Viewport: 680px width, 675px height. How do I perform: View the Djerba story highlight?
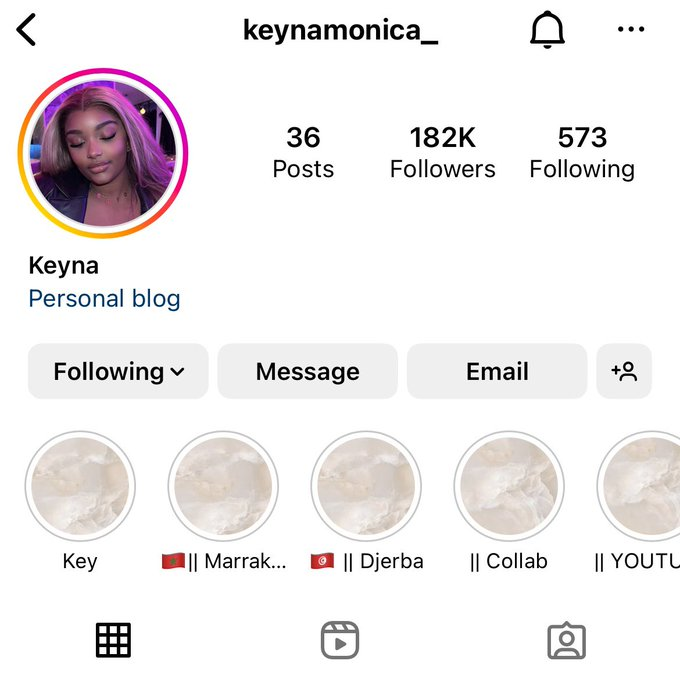click(x=366, y=487)
